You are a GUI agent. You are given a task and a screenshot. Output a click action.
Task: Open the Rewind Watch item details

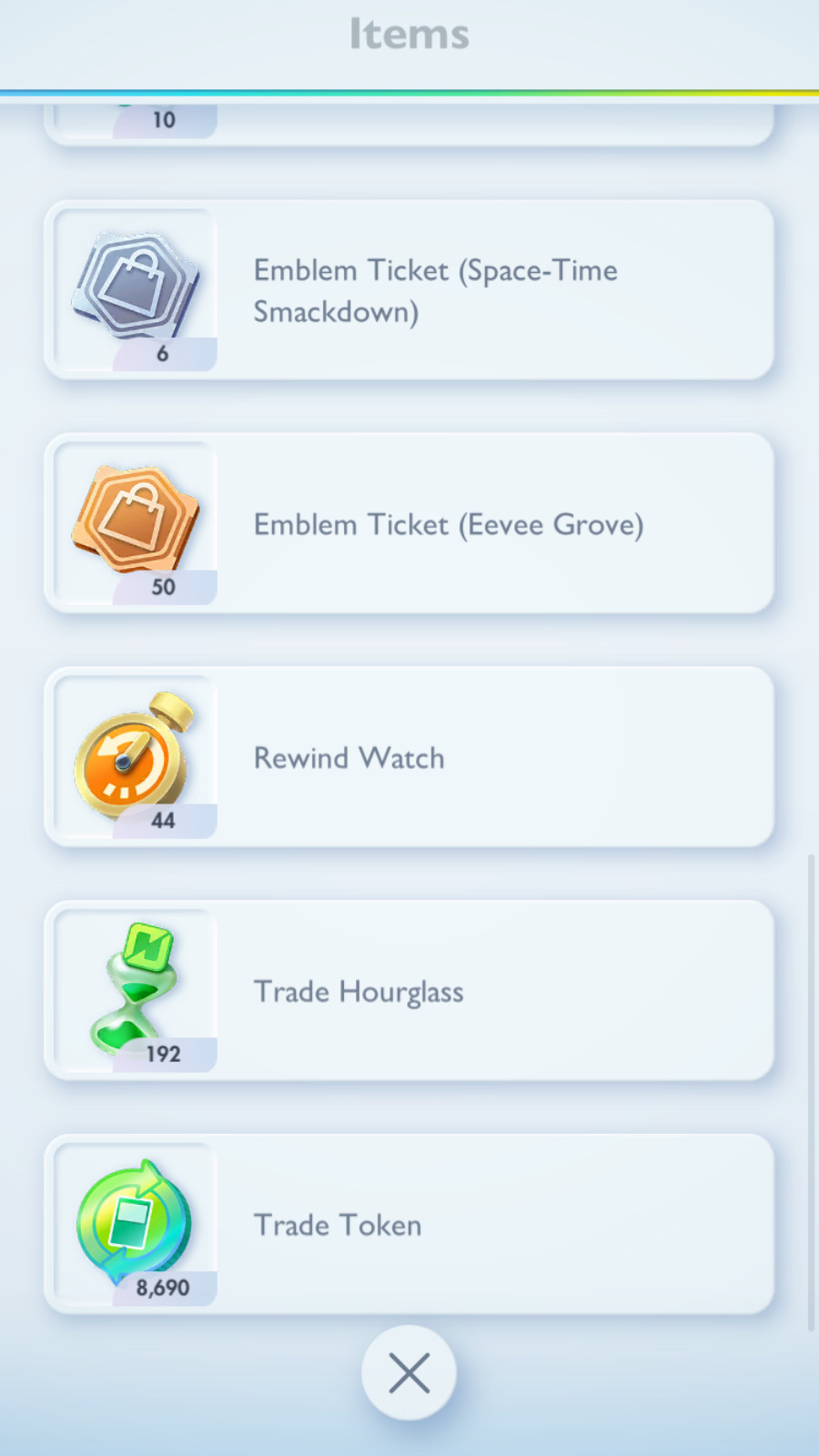point(409,757)
